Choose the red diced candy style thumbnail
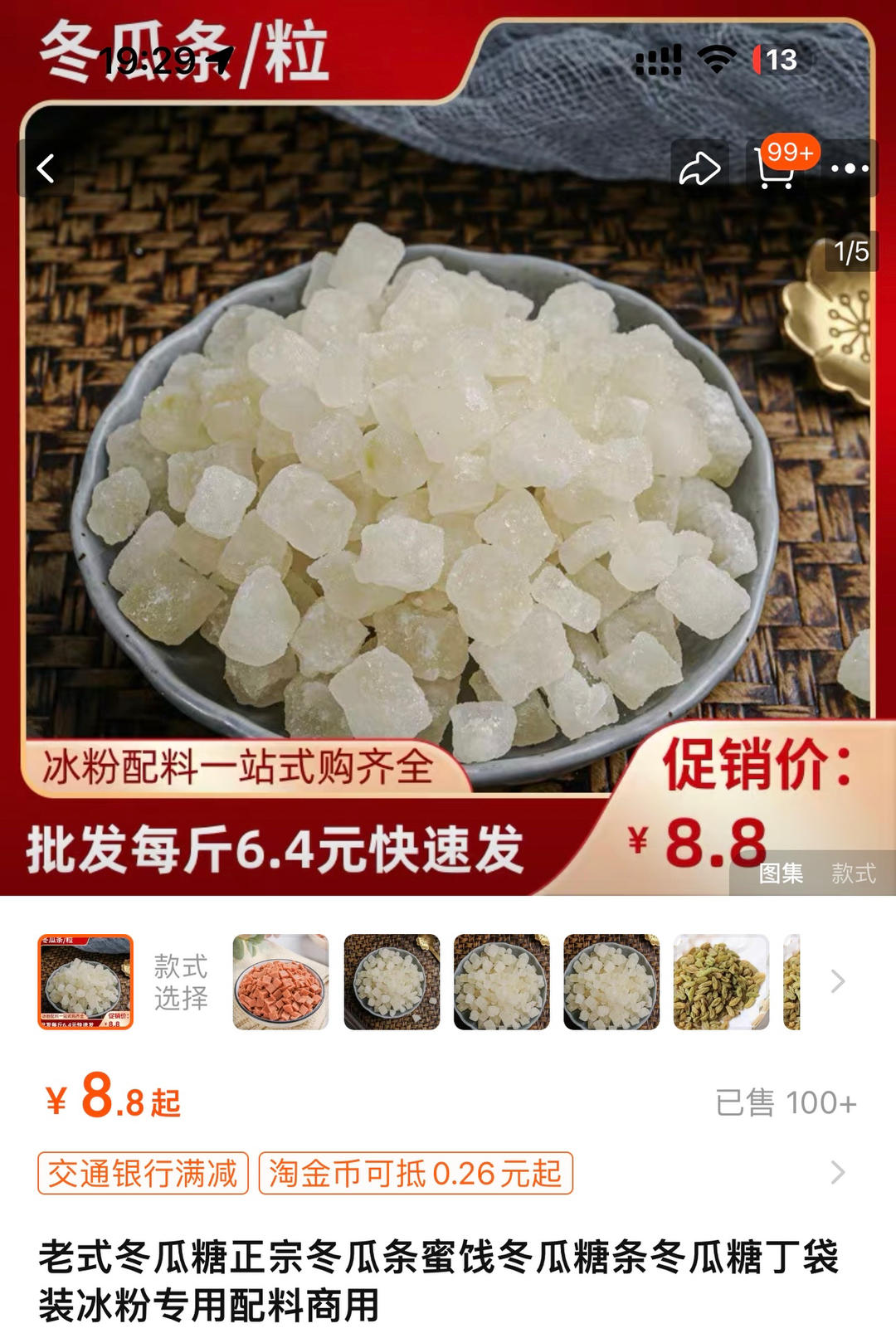The height and width of the screenshot is (1333, 896). point(280,981)
